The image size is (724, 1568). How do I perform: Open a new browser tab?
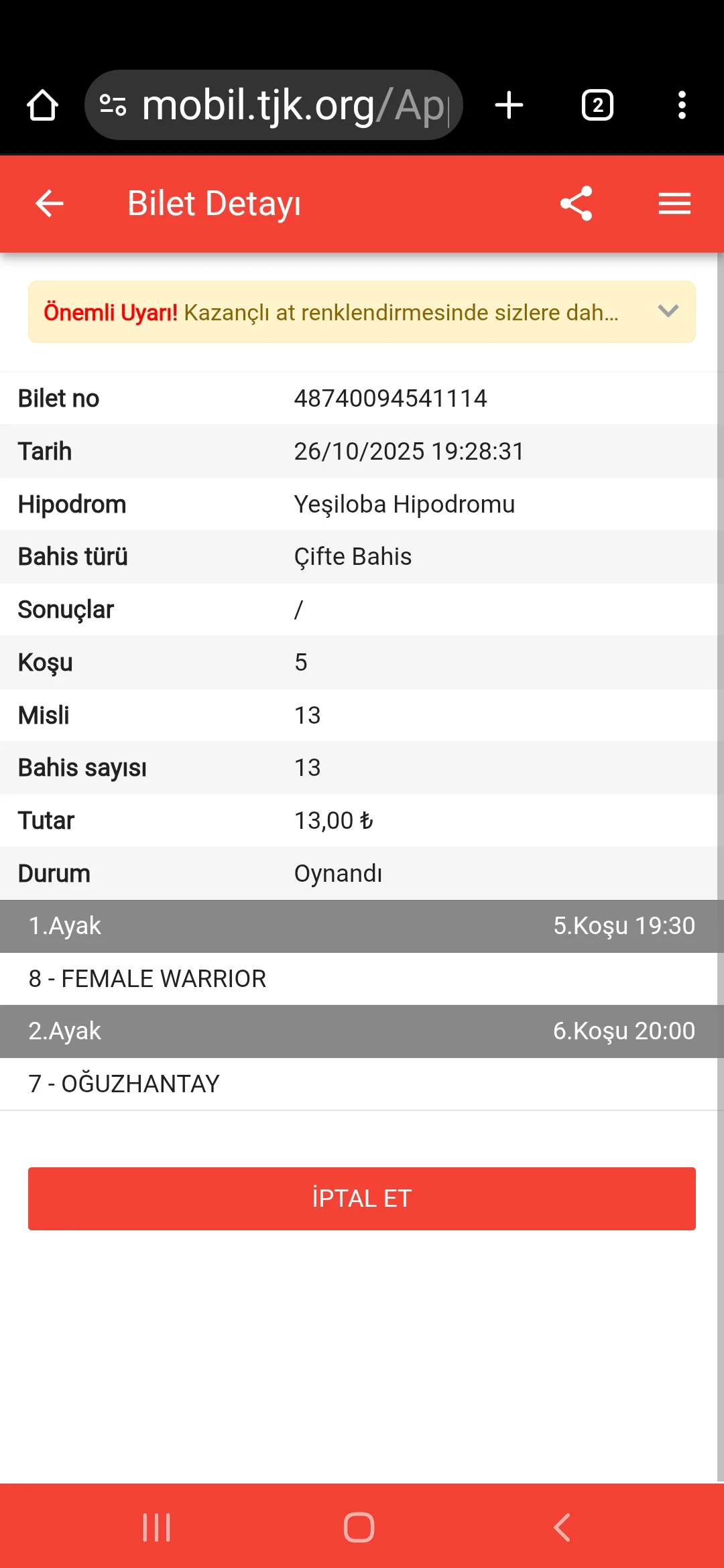(509, 105)
